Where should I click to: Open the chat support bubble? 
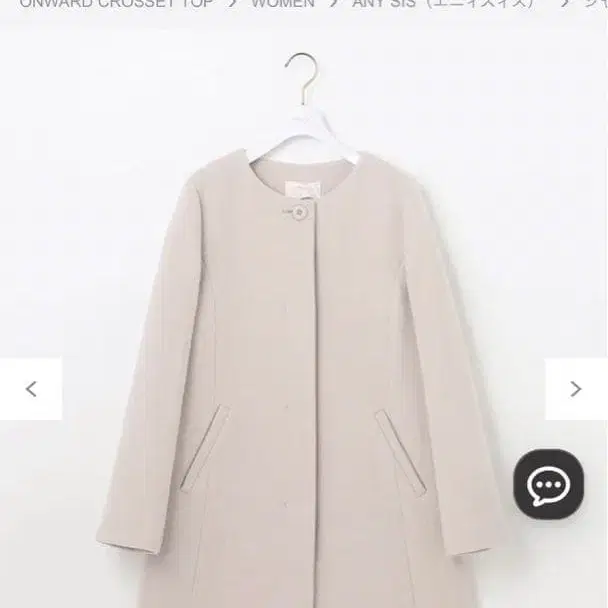point(548,485)
